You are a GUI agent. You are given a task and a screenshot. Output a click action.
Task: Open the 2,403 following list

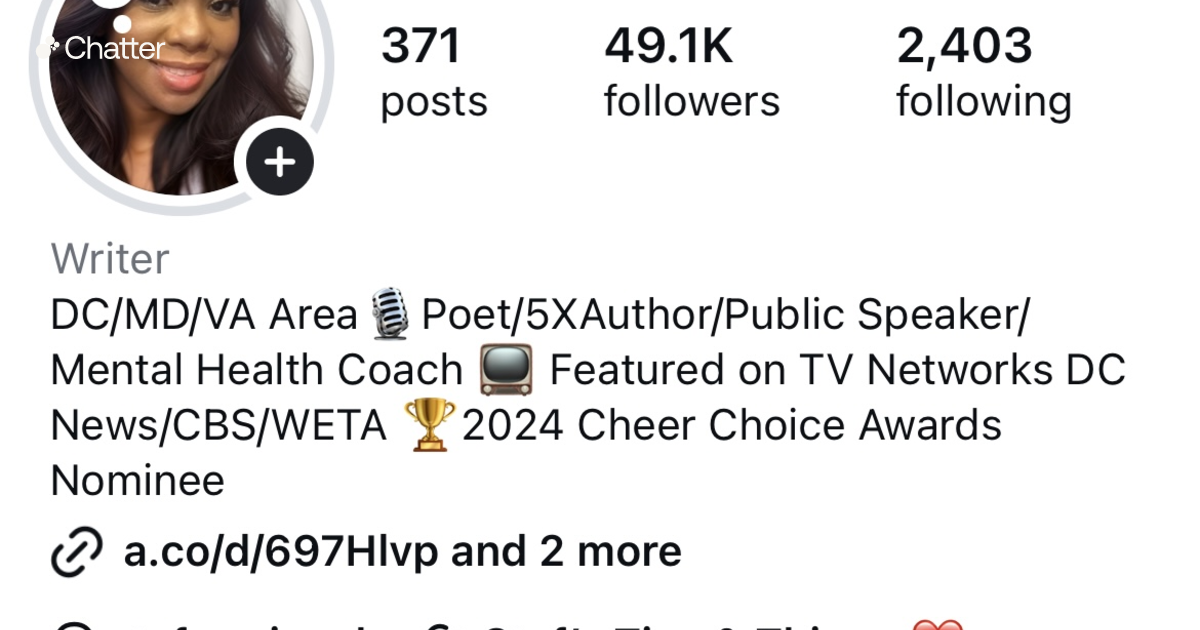point(983,73)
